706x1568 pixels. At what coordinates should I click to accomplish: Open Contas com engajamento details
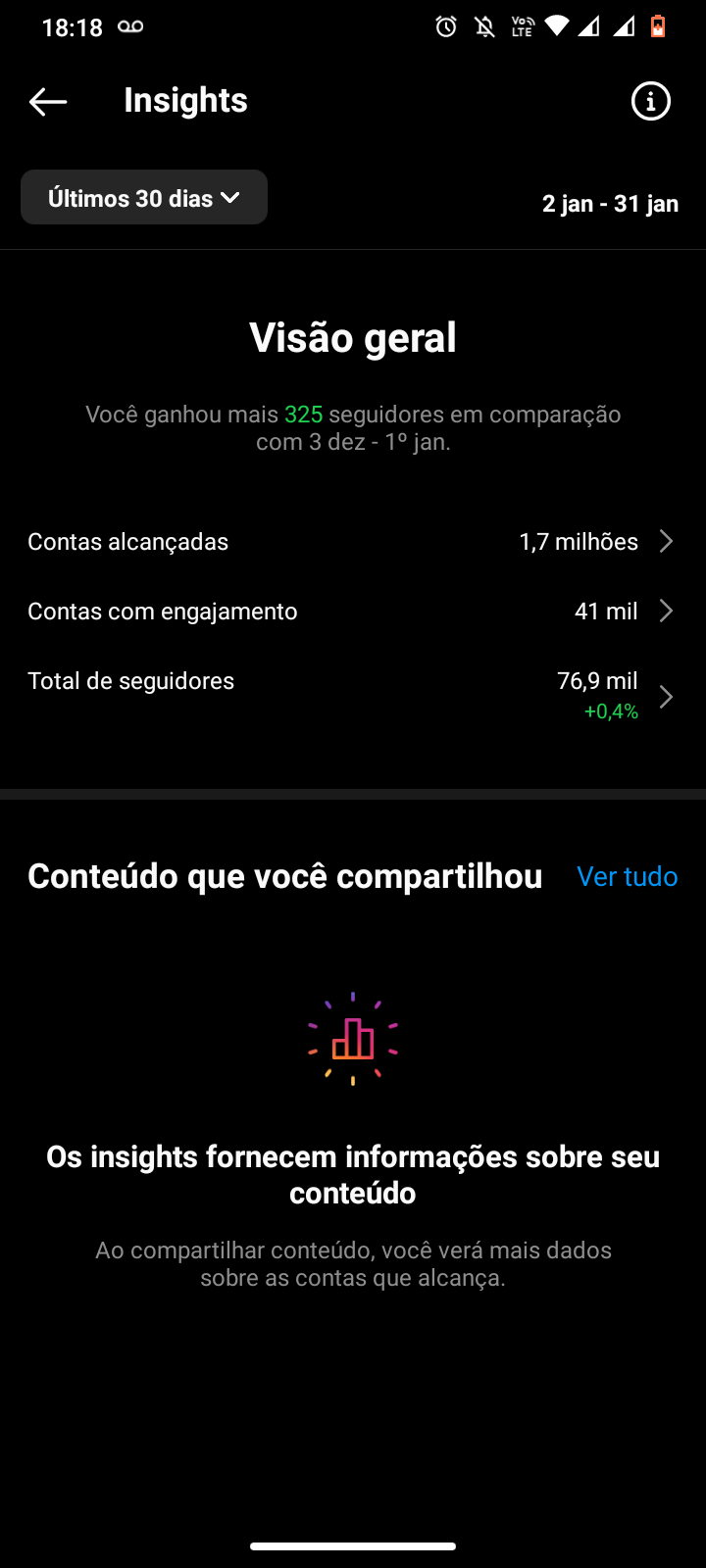(353, 612)
